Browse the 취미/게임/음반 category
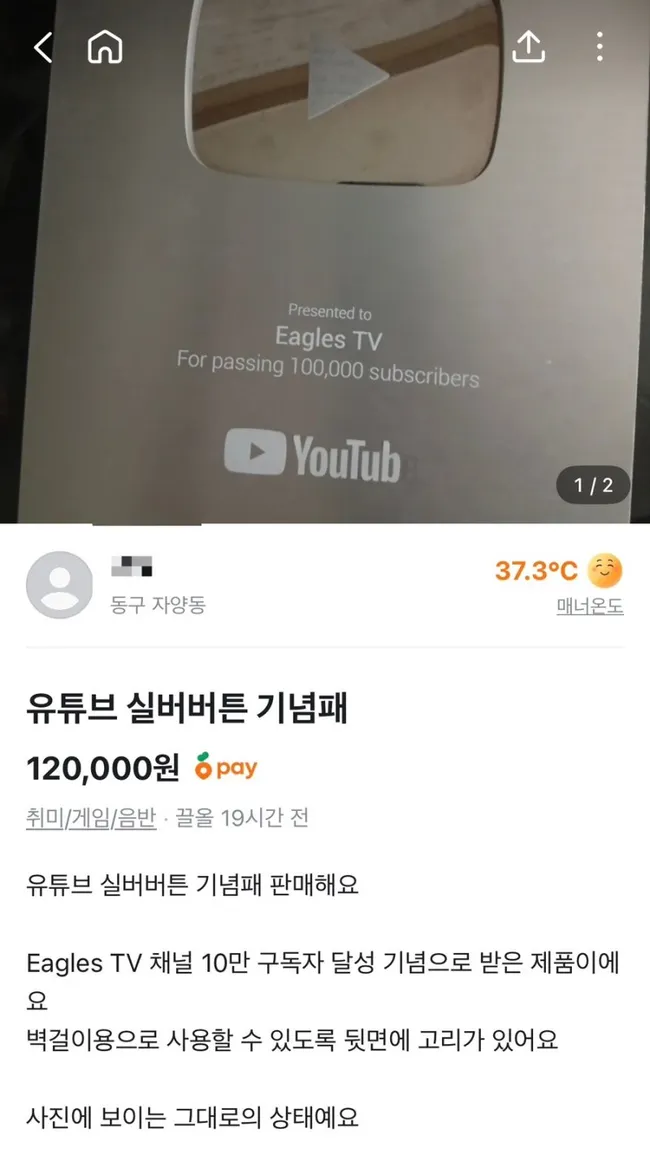Viewport: 650px width, 1161px height. (91, 818)
